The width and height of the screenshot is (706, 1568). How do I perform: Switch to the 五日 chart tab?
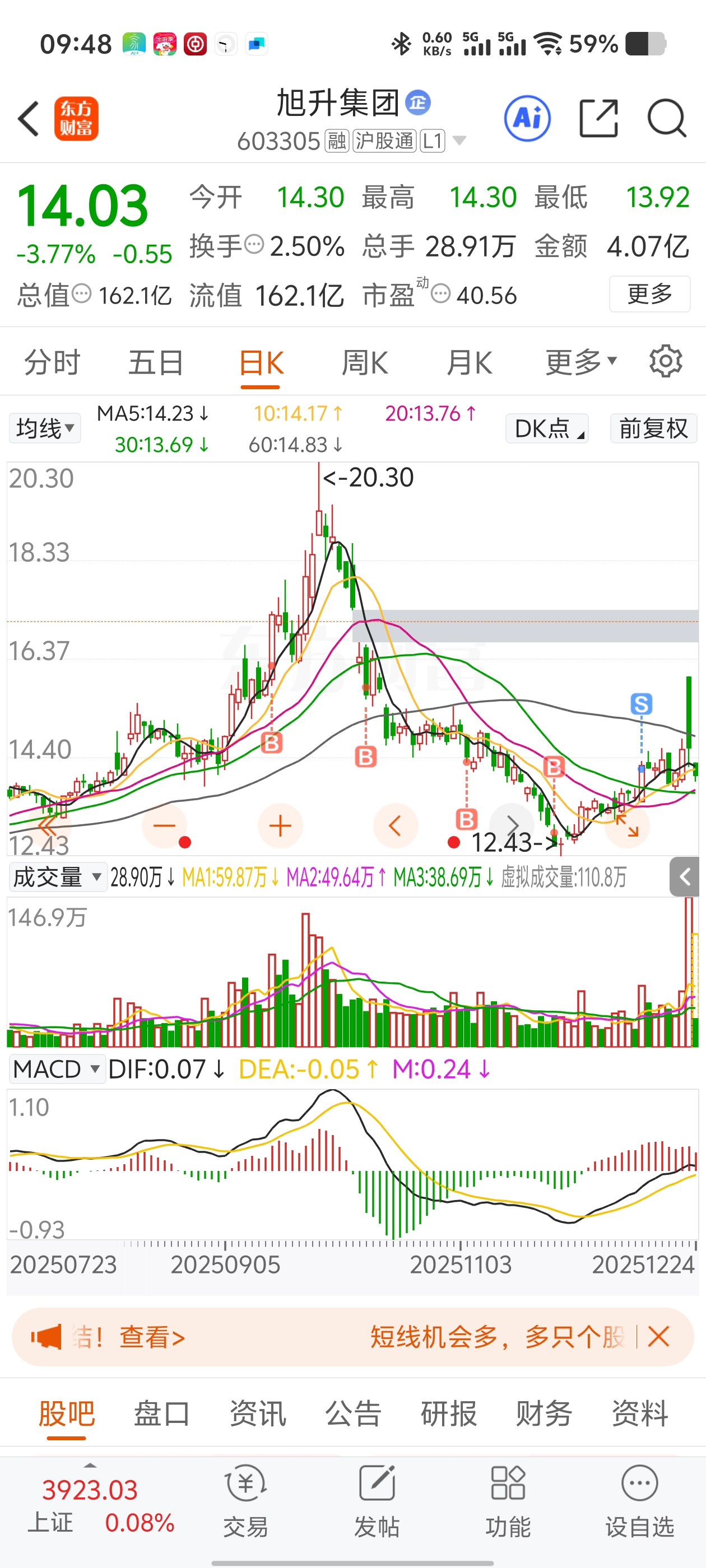(155, 363)
